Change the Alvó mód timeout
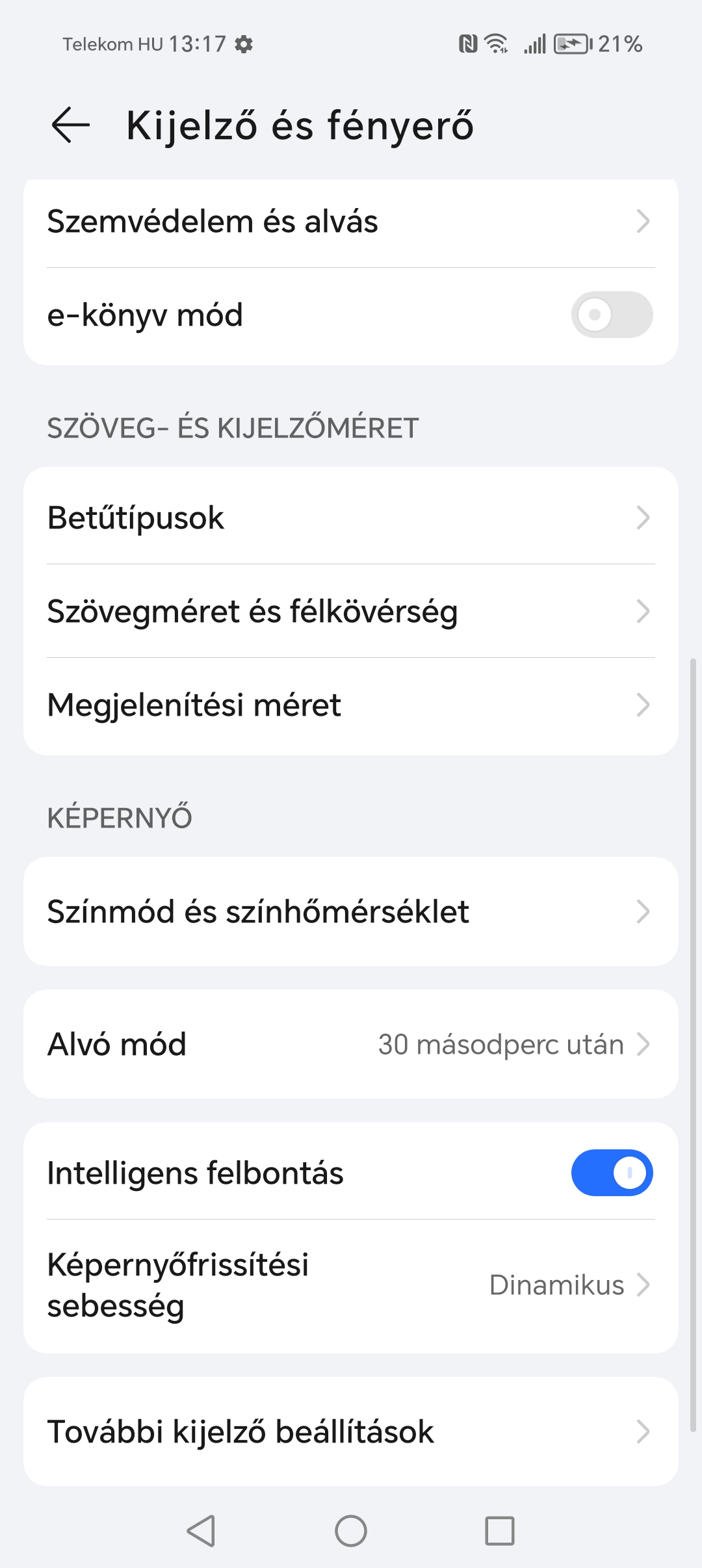The image size is (702, 1568). coord(351,1044)
